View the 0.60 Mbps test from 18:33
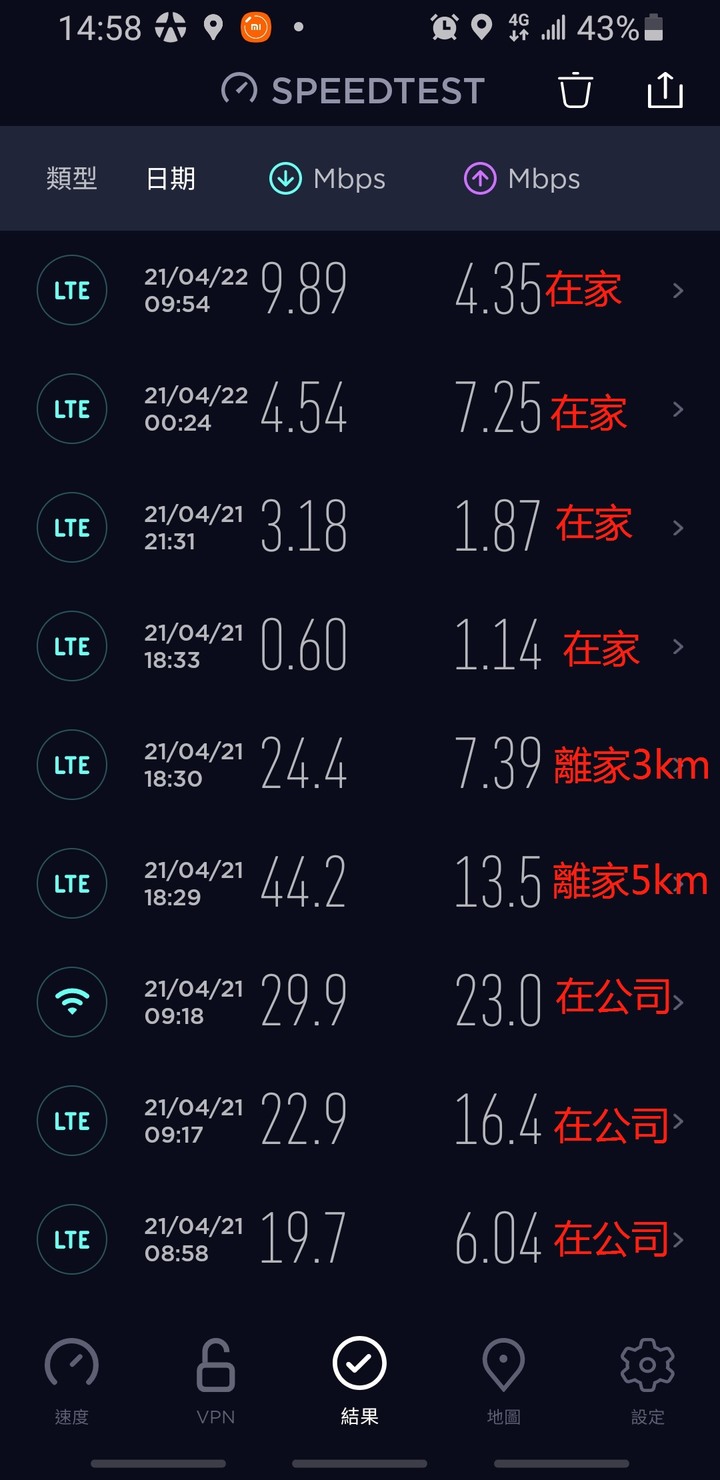Viewport: 720px width, 1480px height. (x=360, y=646)
